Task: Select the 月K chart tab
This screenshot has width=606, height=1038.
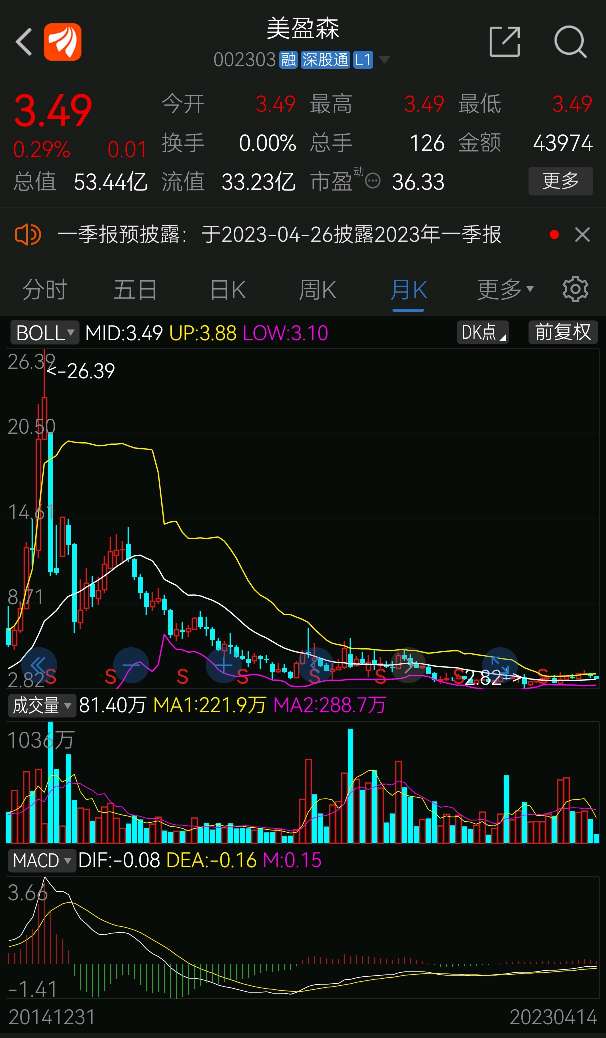Action: (409, 290)
